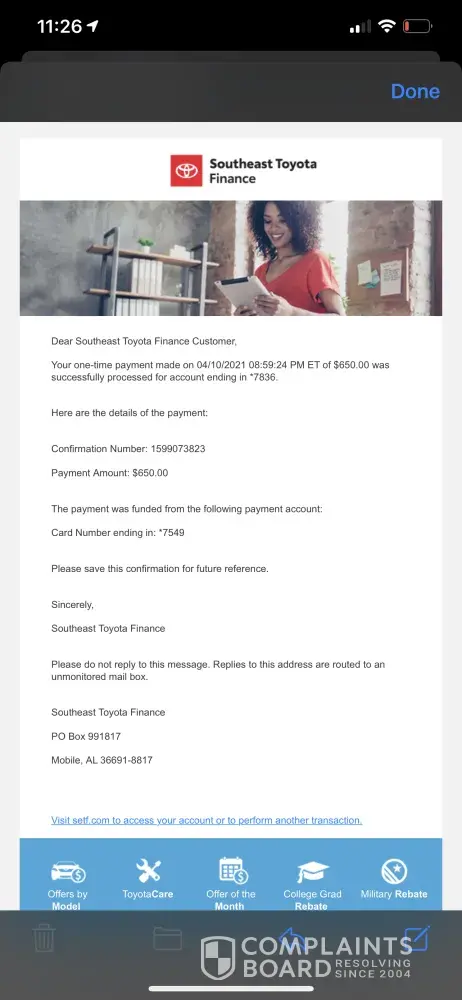Image resolution: width=462 pixels, height=1000 pixels.
Task: Compose a new email message
Action: tap(417, 938)
